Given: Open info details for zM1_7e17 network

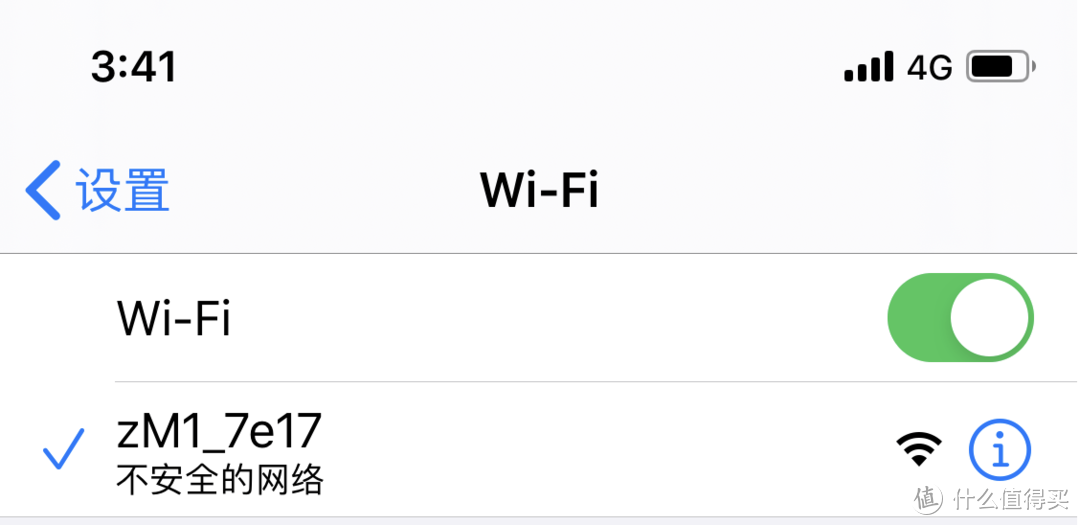Looking at the screenshot, I should coord(999,450).
